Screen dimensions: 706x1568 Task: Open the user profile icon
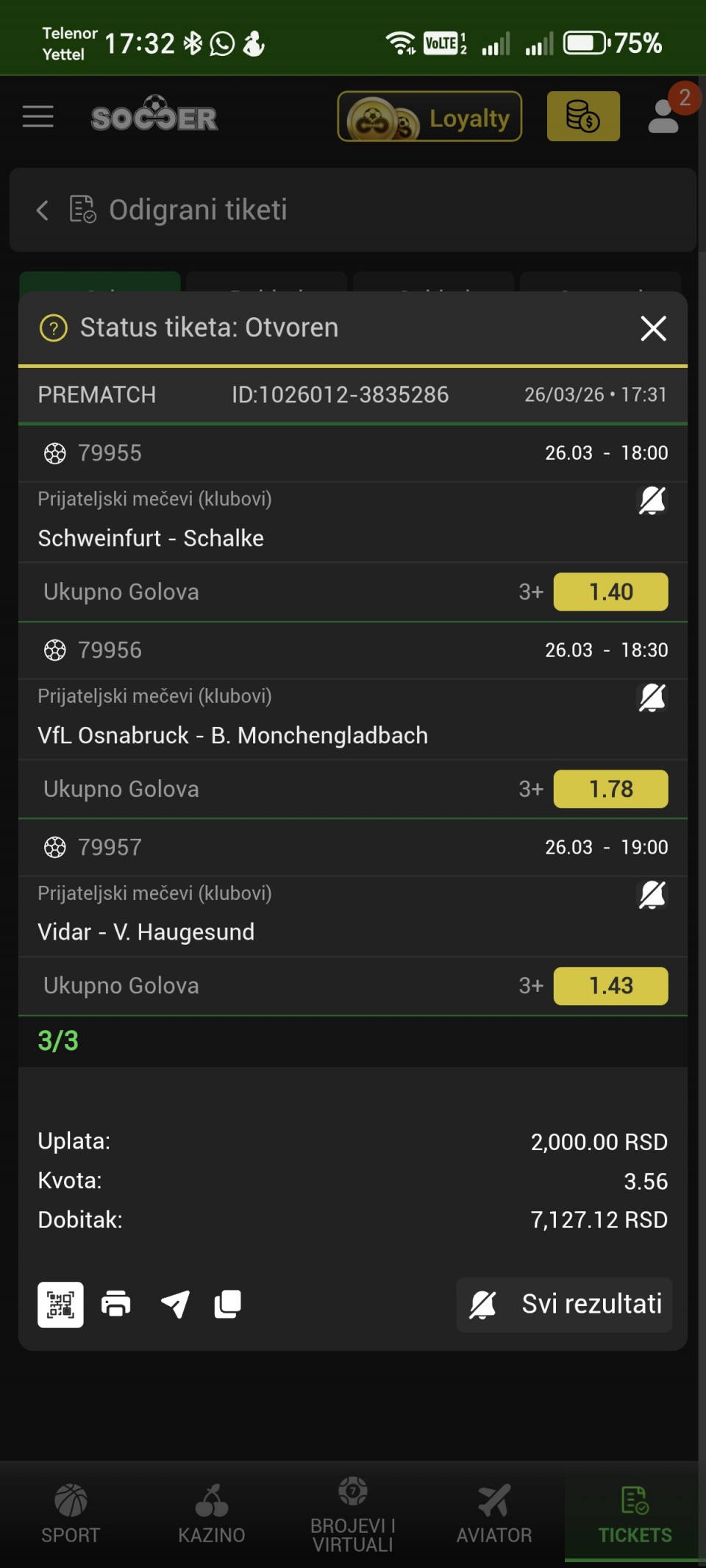pyautogui.click(x=664, y=116)
